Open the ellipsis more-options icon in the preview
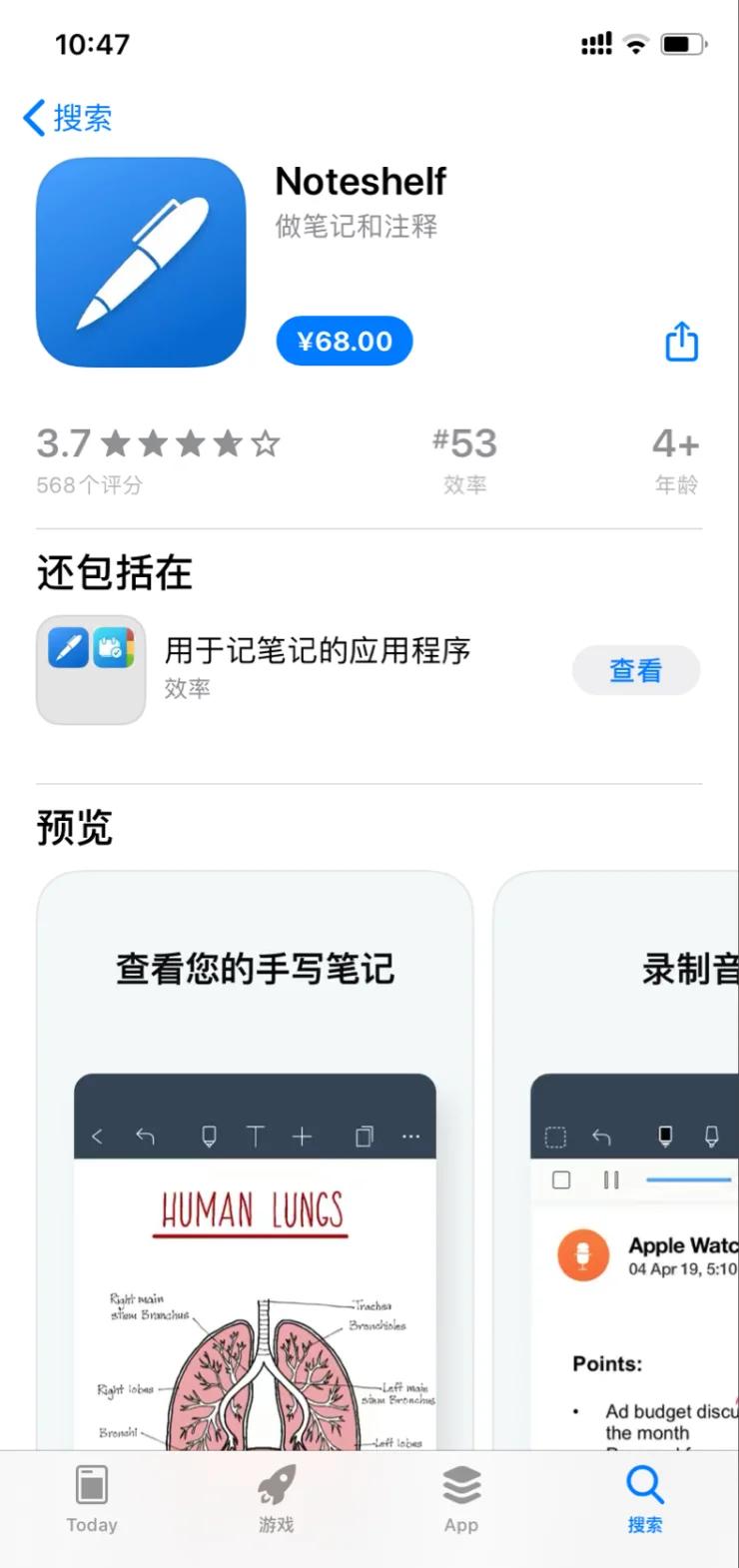 [408, 1137]
